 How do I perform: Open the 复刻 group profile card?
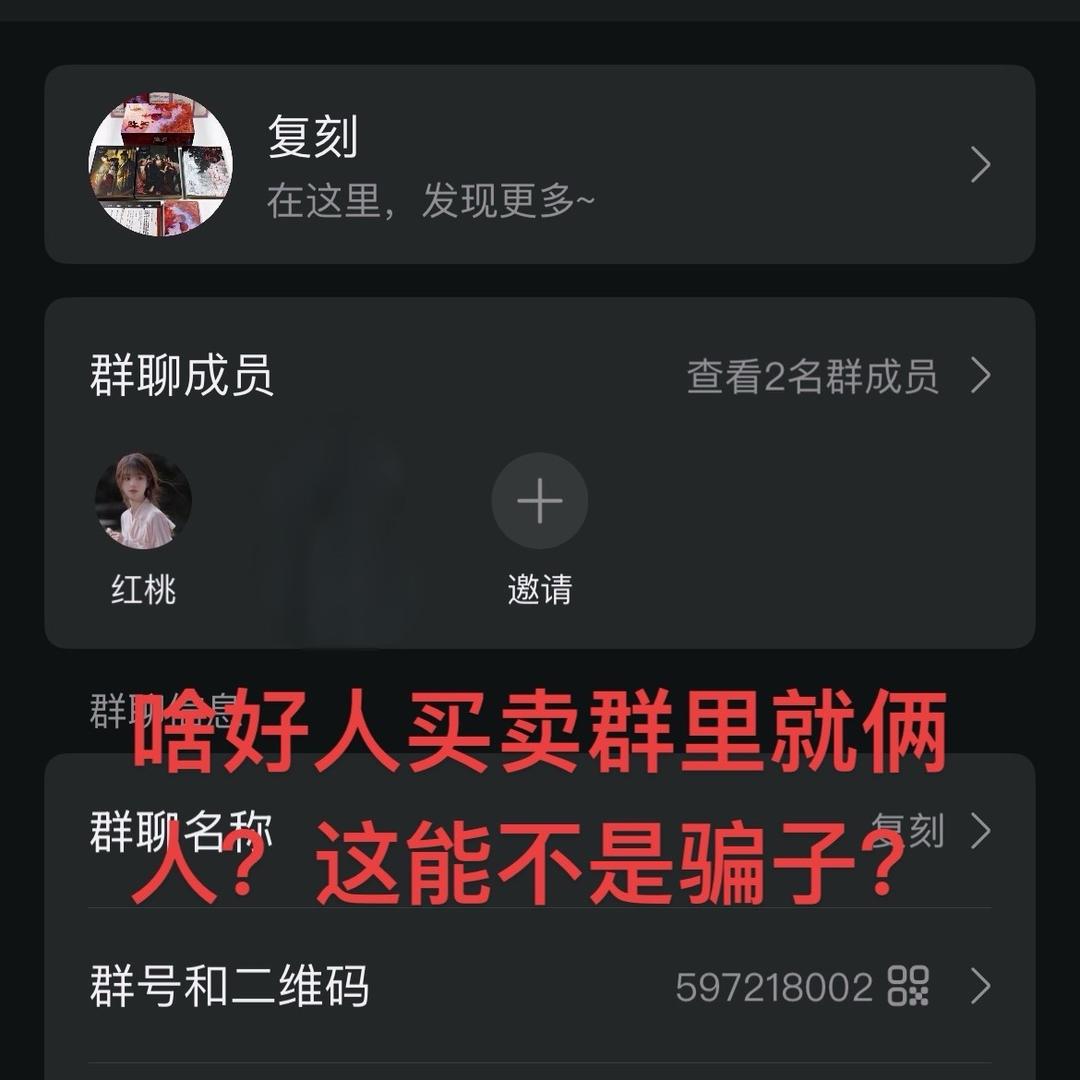coord(540,165)
